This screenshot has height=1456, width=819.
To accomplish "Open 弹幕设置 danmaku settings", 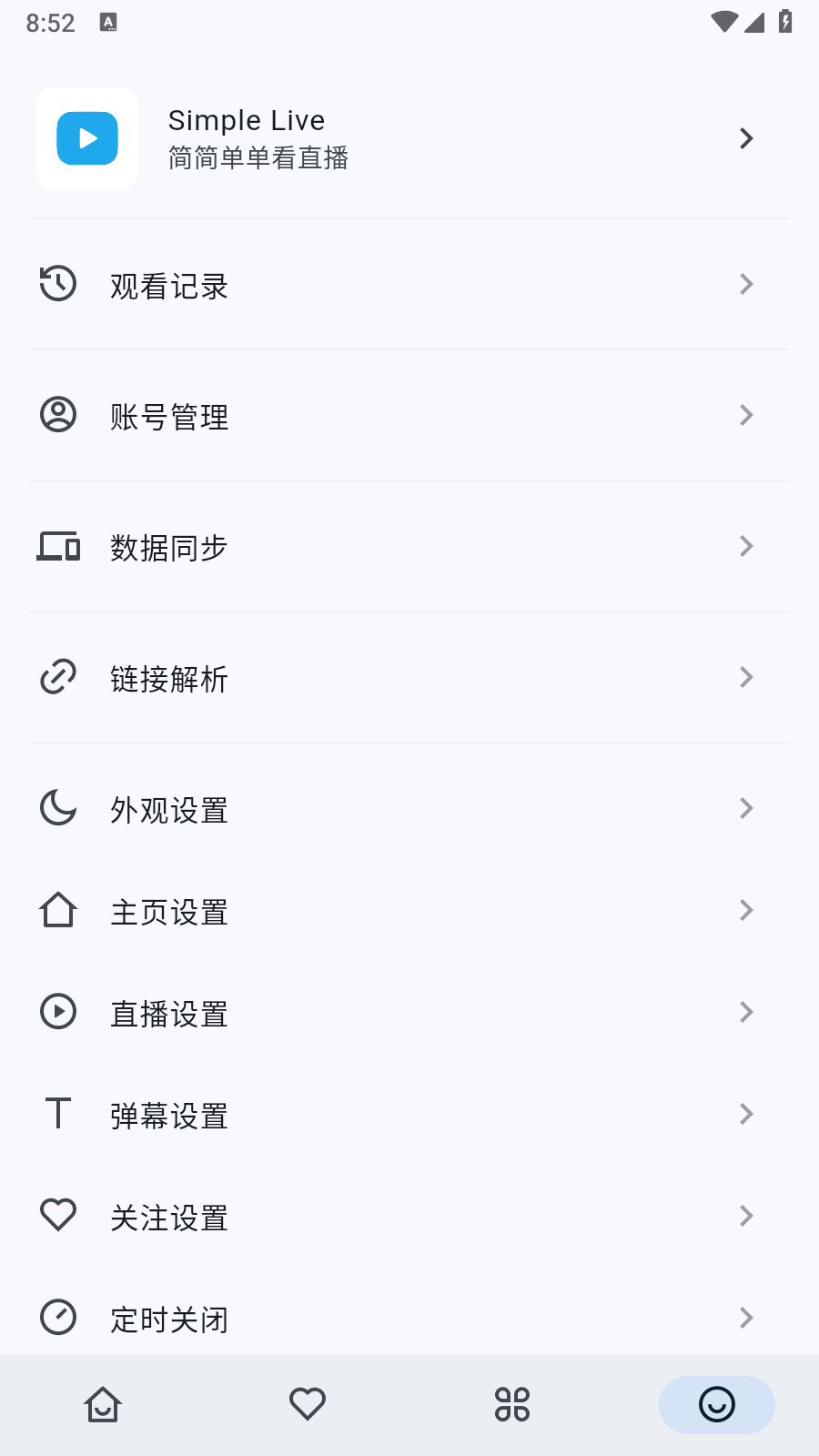I will (409, 1114).
